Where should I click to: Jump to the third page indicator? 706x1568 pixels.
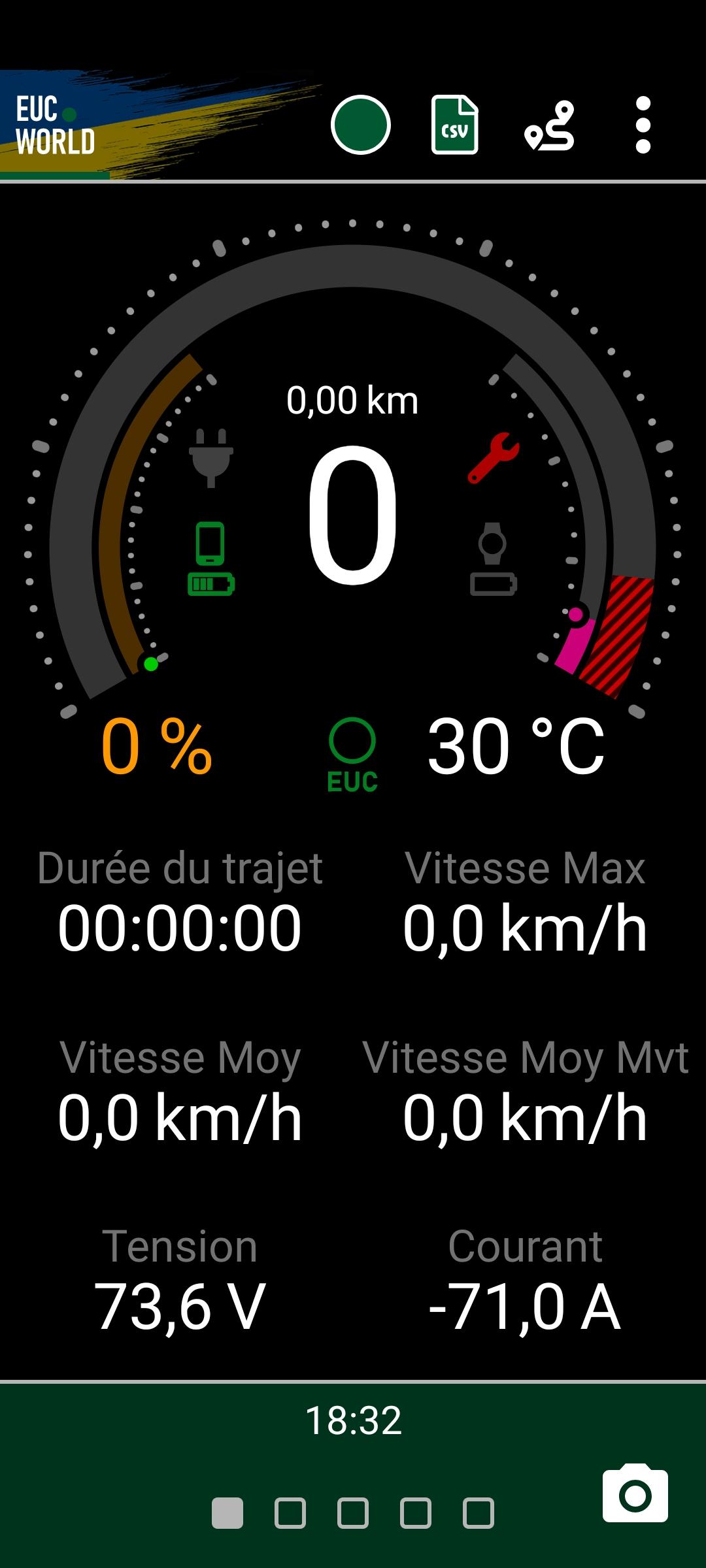(x=353, y=1513)
